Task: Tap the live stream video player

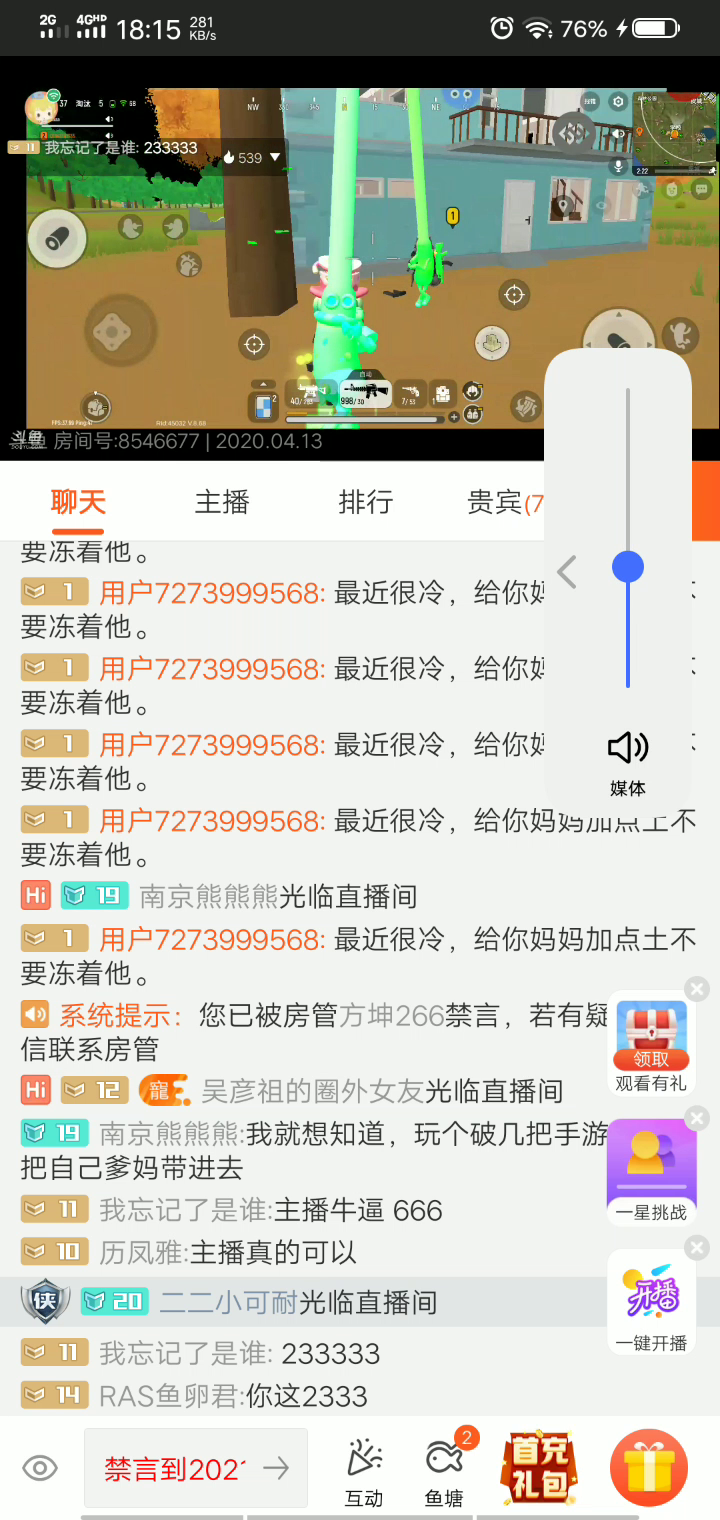Action: (360, 258)
